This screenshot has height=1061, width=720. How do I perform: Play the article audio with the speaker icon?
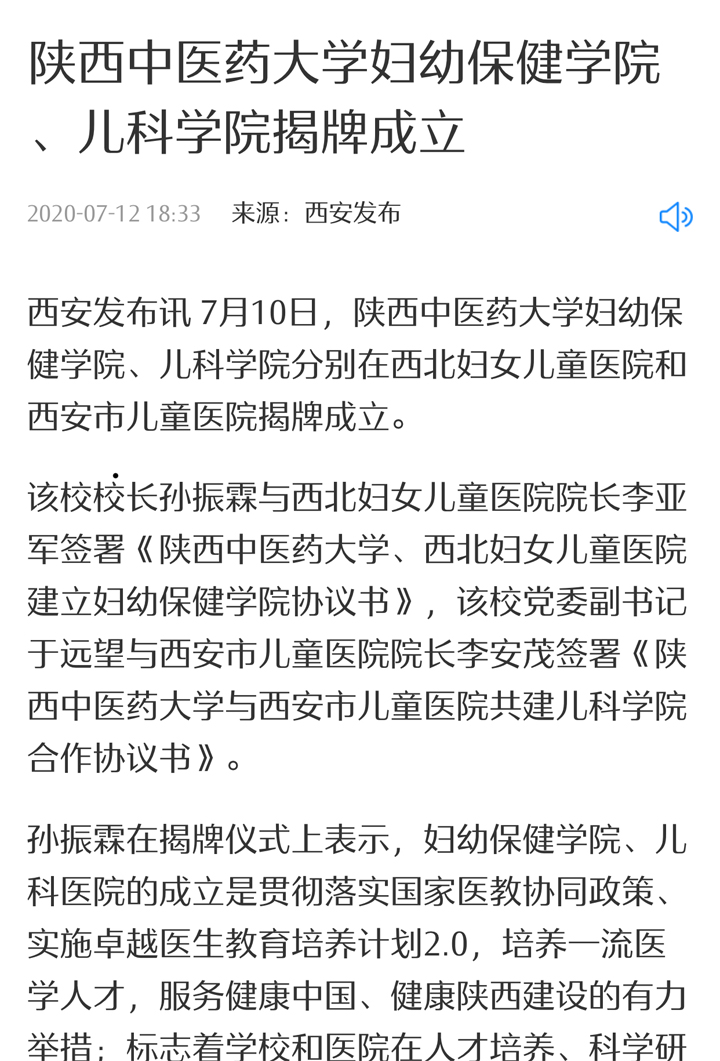tap(675, 216)
